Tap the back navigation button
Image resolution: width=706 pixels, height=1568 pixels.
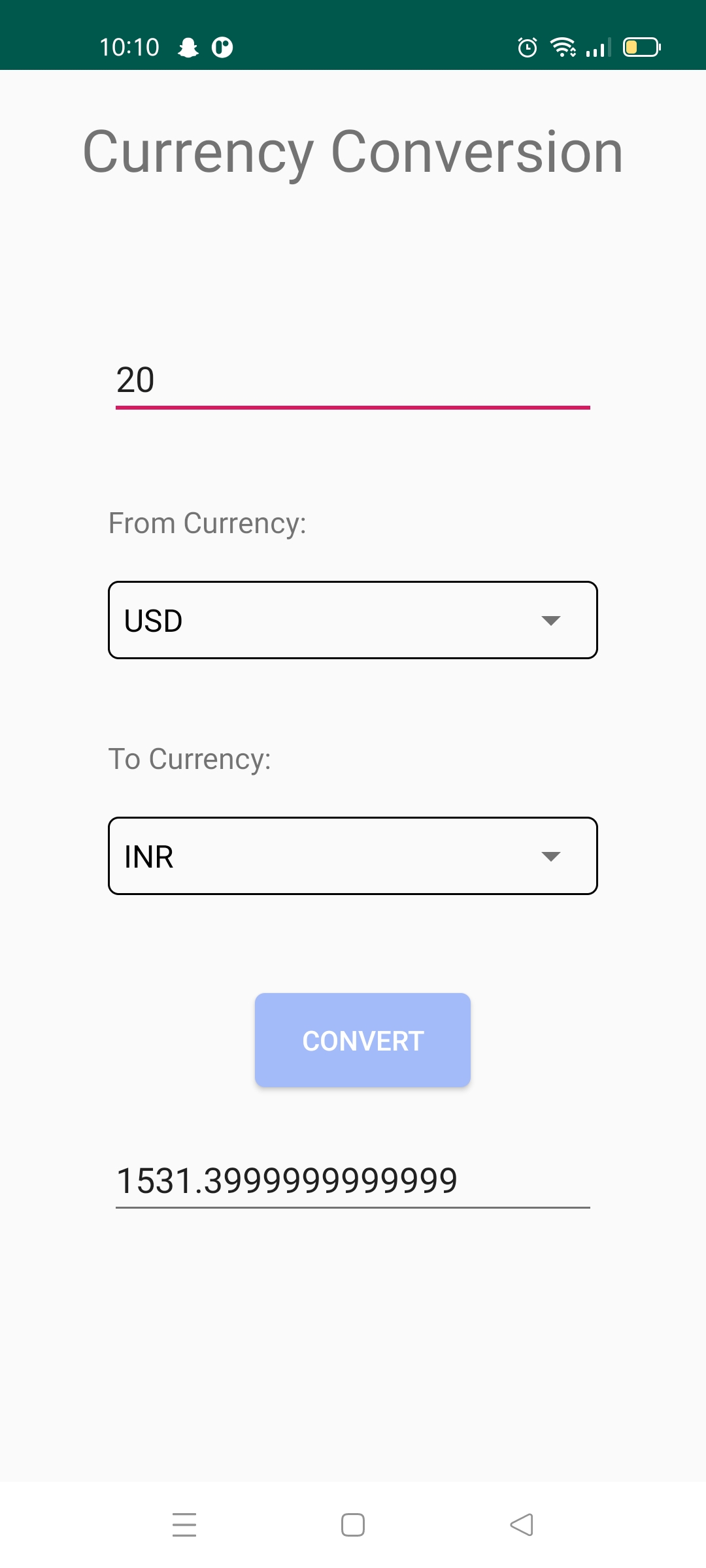coord(520,1524)
